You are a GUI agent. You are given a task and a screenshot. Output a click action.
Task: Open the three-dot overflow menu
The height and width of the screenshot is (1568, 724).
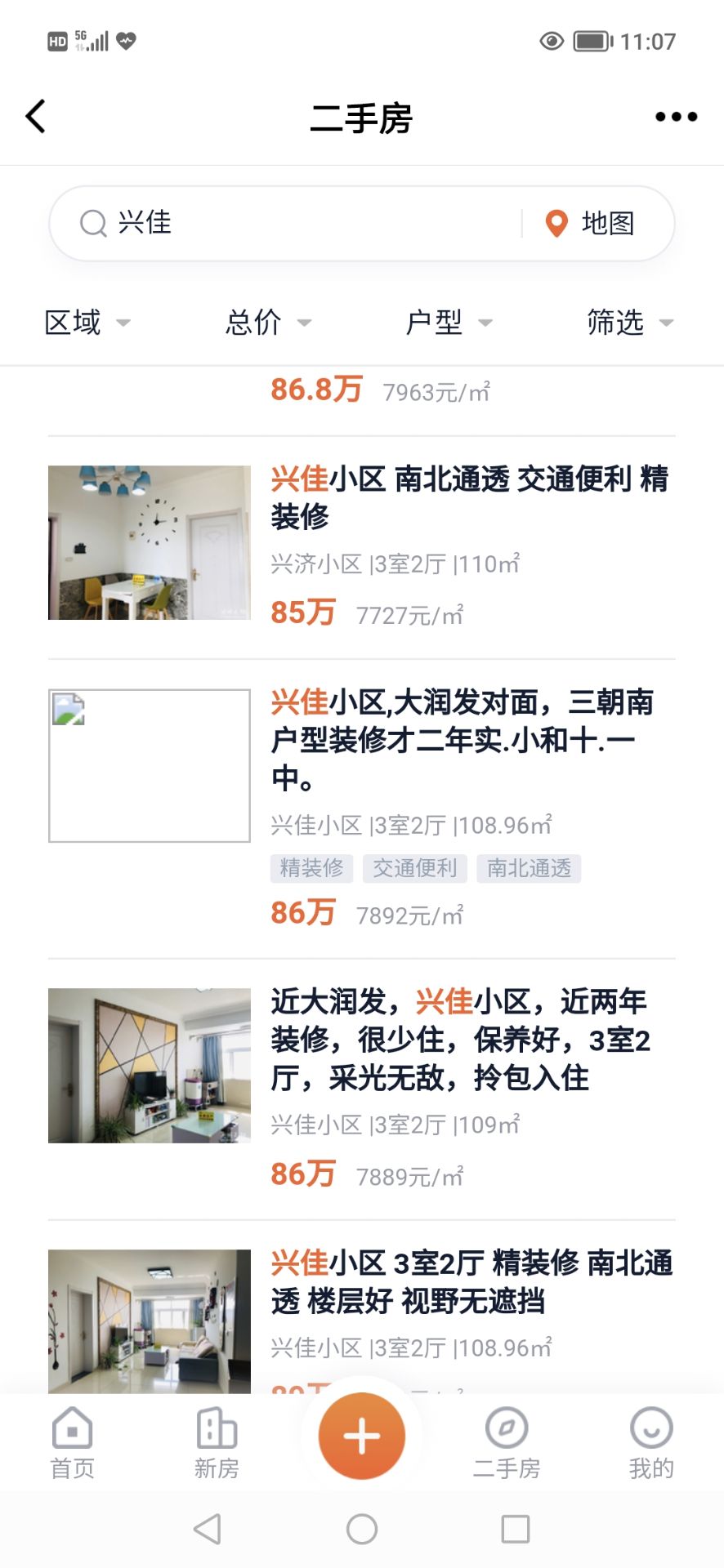(x=676, y=117)
